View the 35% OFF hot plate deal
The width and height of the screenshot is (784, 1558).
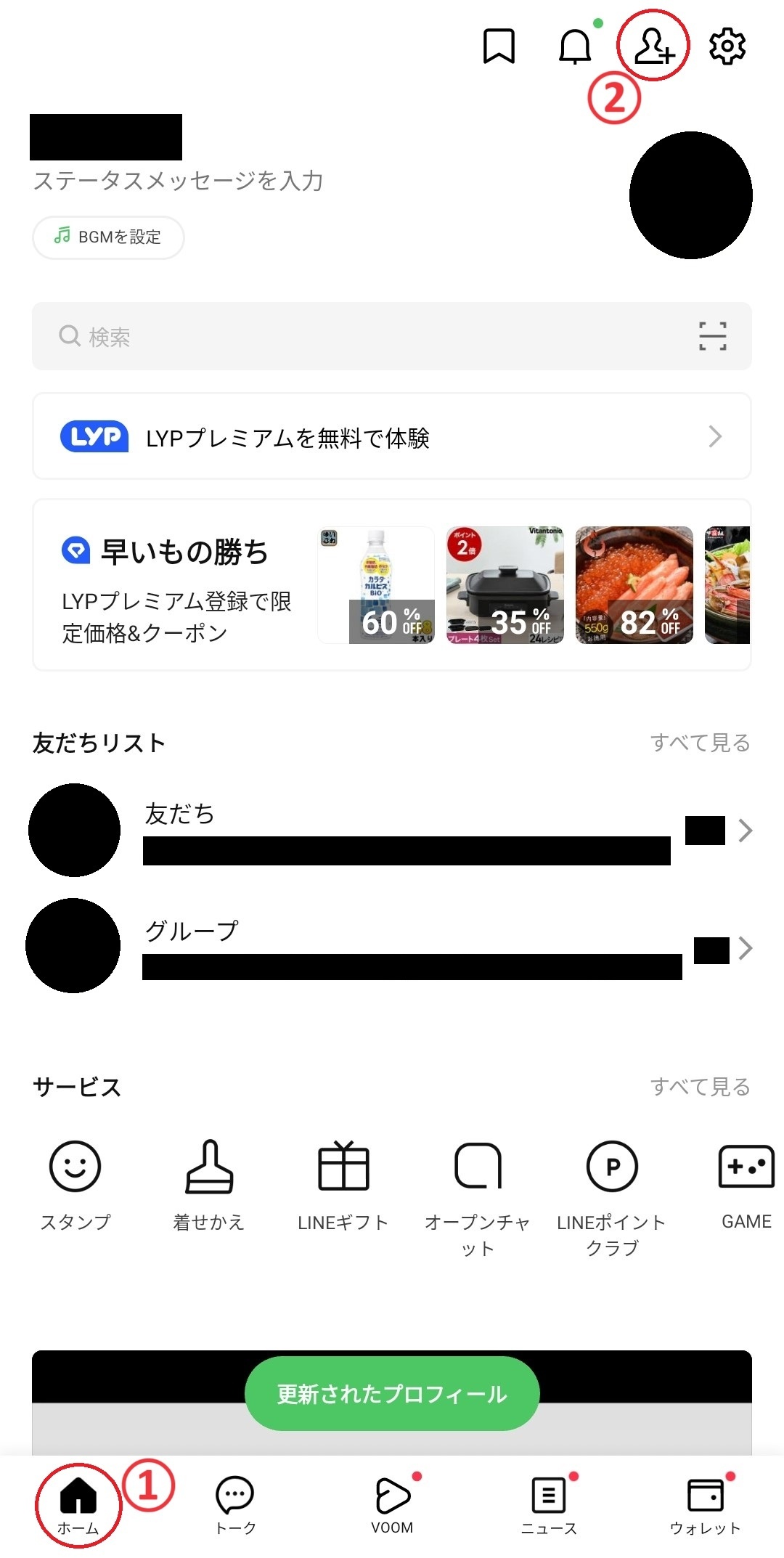505,585
